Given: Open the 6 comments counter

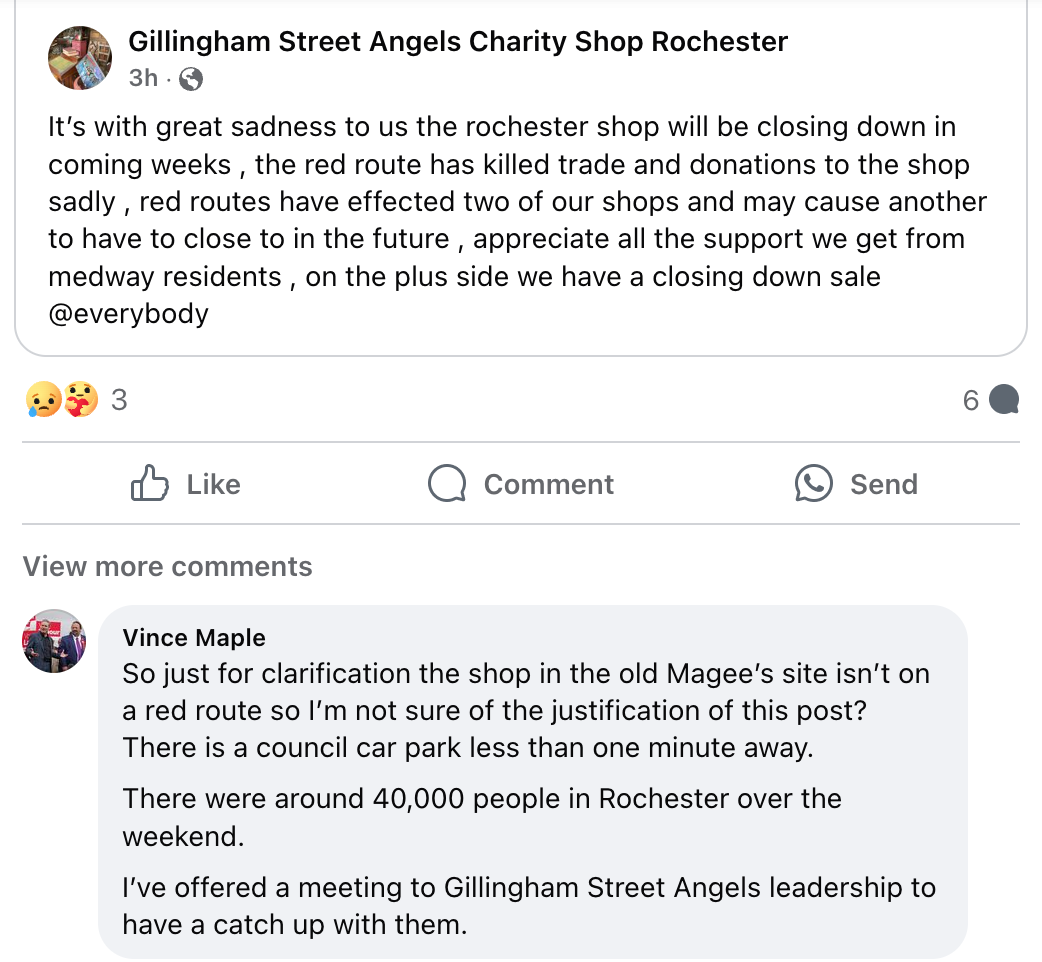Looking at the screenshot, I should 990,401.
